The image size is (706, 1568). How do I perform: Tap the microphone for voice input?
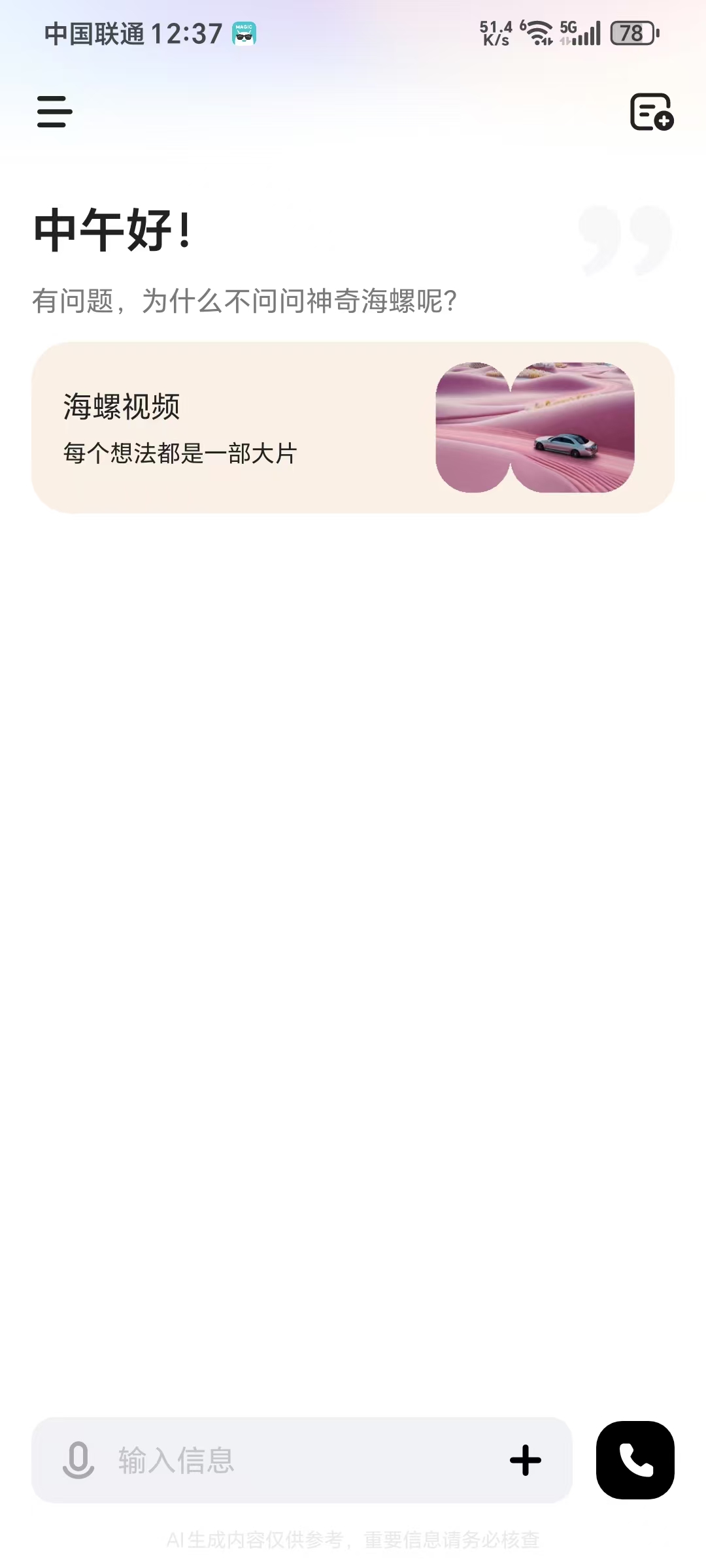(78, 1460)
